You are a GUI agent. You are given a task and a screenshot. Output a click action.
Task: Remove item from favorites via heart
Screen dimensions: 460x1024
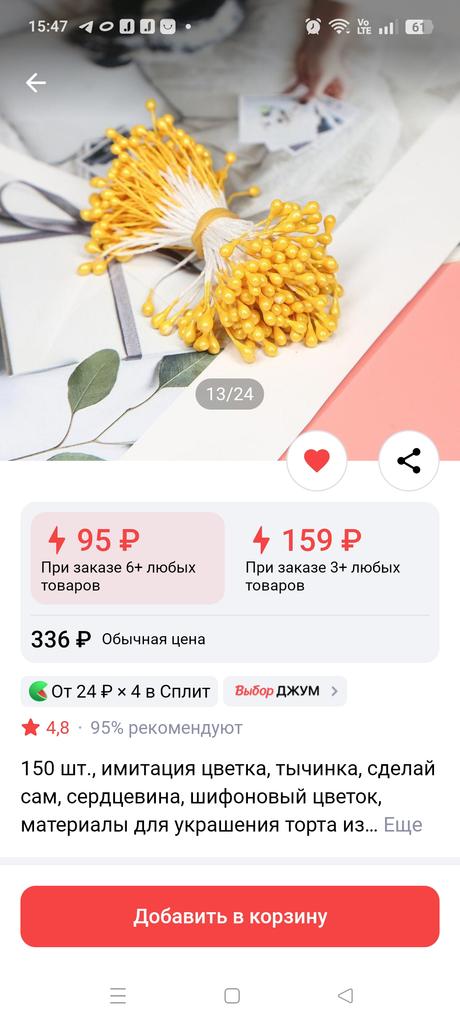(317, 461)
